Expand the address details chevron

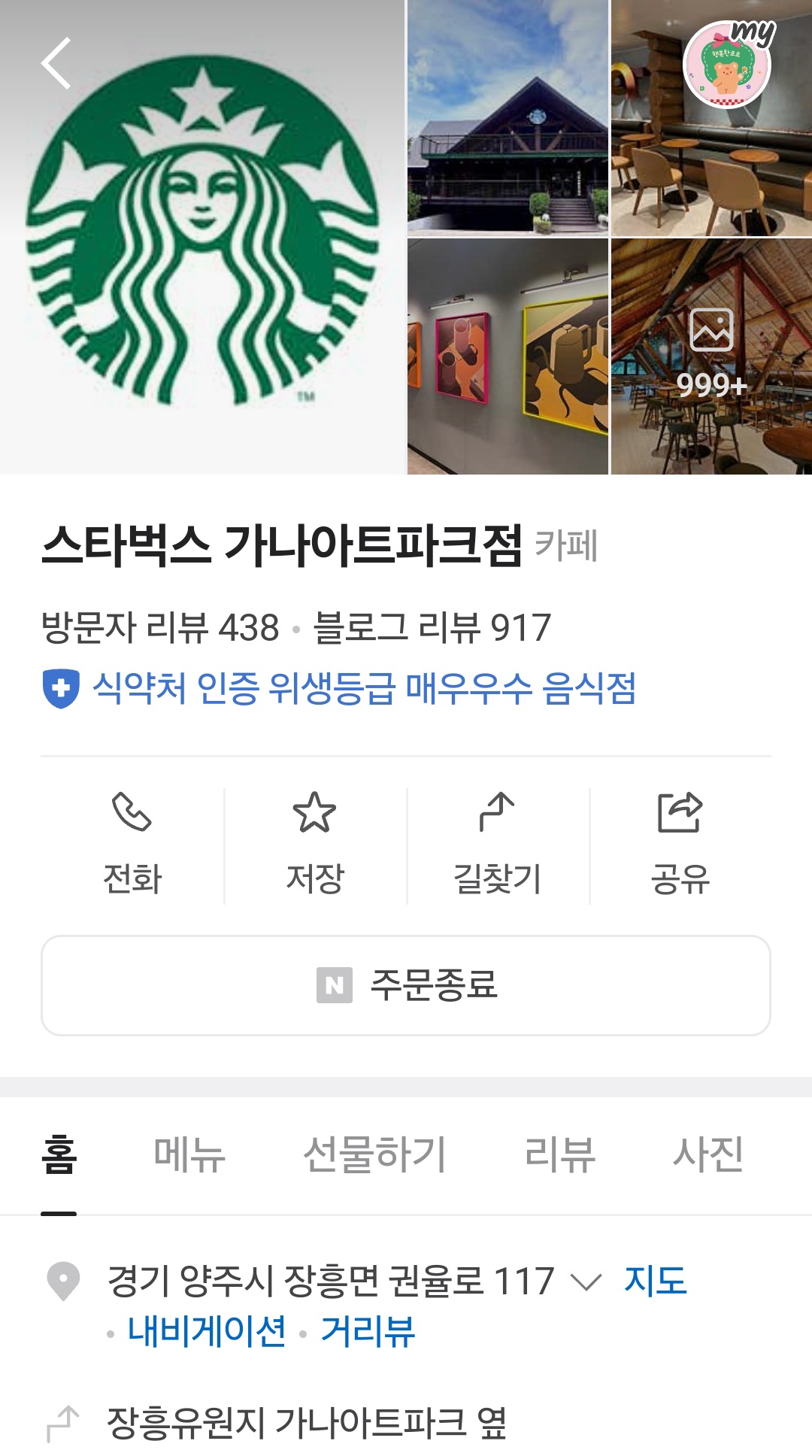coord(586,1282)
